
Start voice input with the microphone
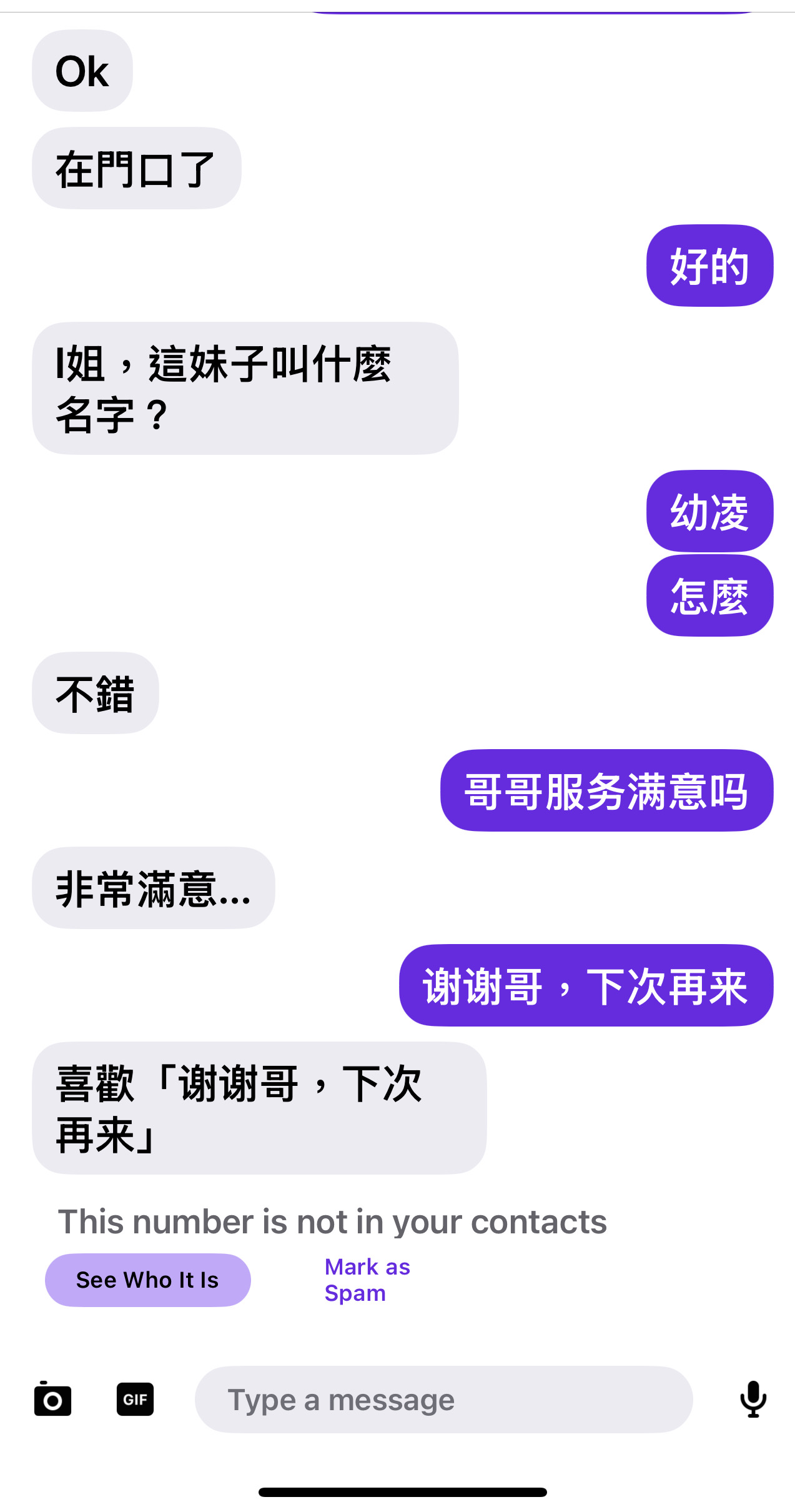pyautogui.click(x=753, y=1400)
